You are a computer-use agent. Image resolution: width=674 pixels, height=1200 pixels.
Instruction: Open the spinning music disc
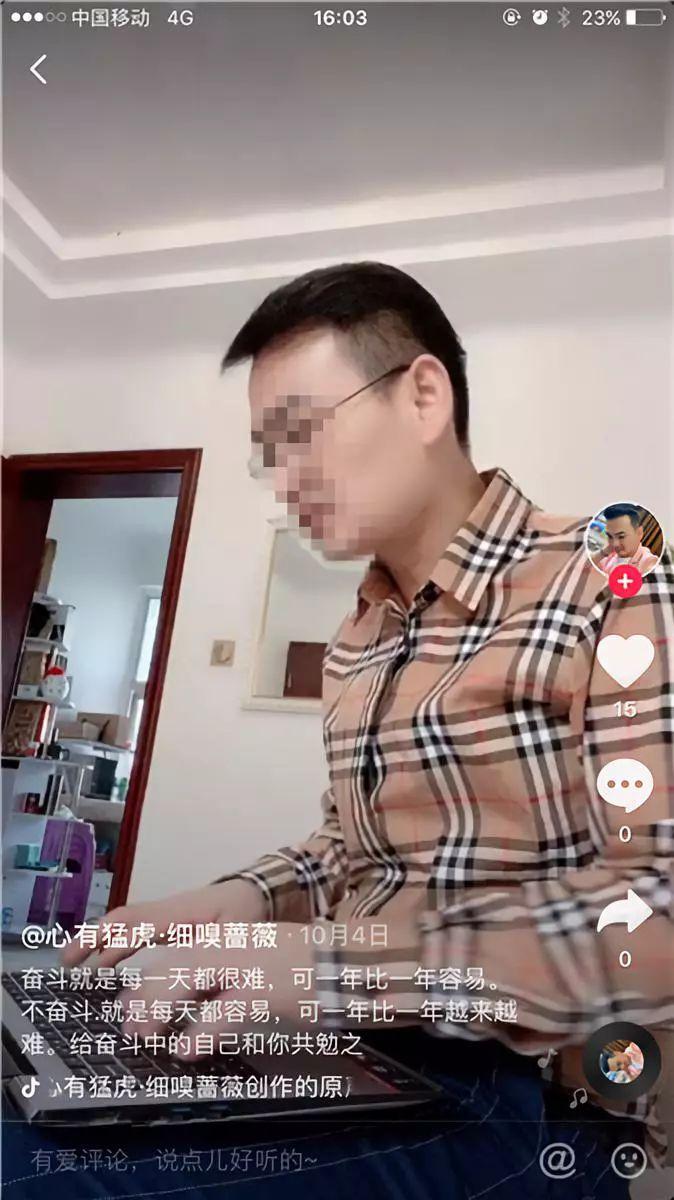[622, 1062]
